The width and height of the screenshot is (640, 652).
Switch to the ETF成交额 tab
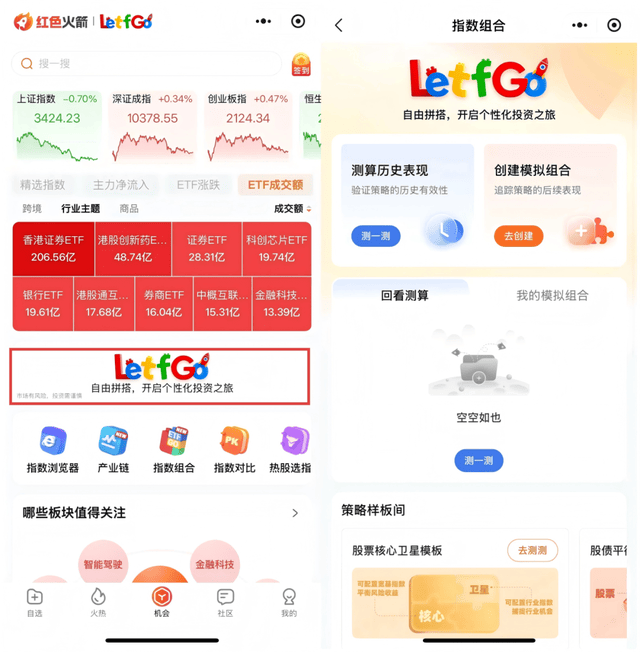[273, 185]
